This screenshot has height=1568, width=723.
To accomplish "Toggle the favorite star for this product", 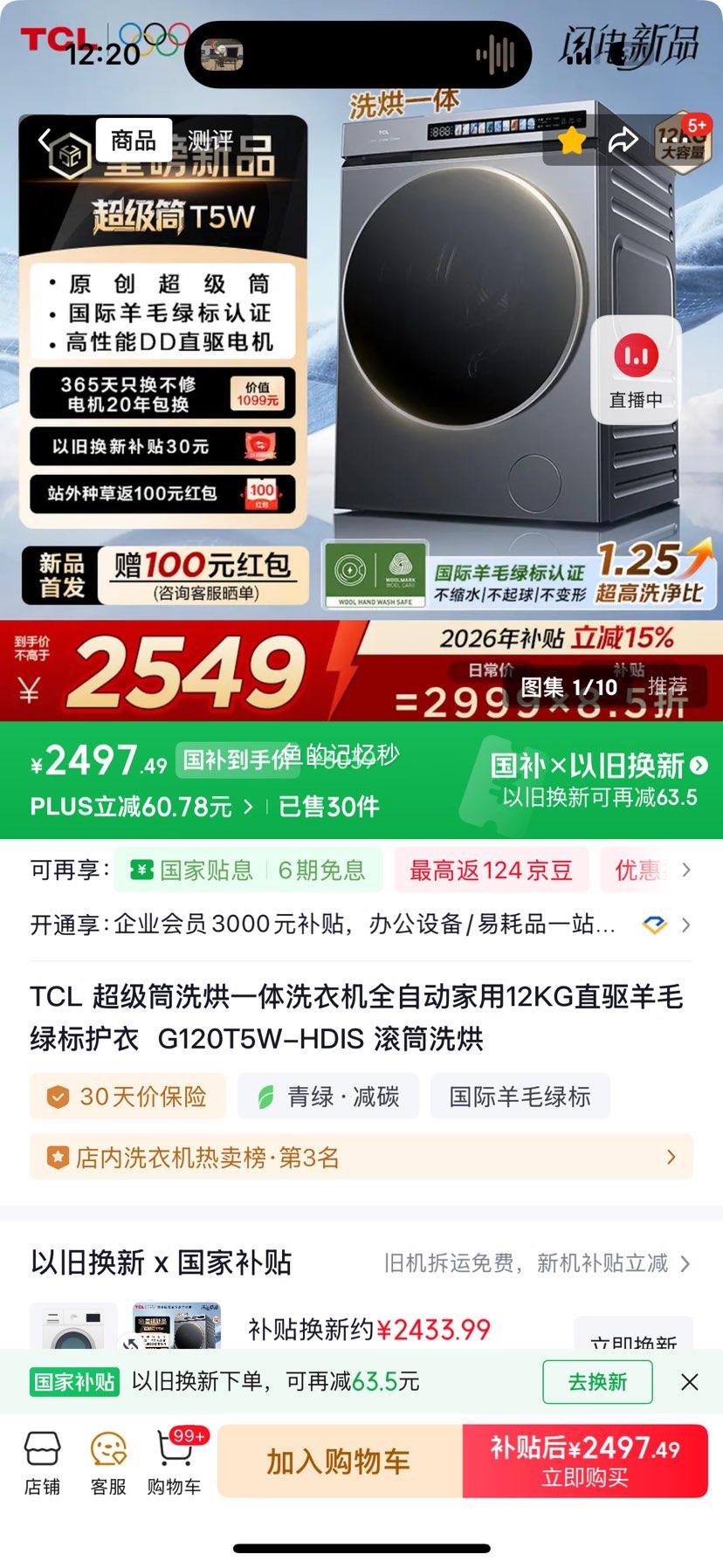I will pyautogui.click(x=572, y=140).
